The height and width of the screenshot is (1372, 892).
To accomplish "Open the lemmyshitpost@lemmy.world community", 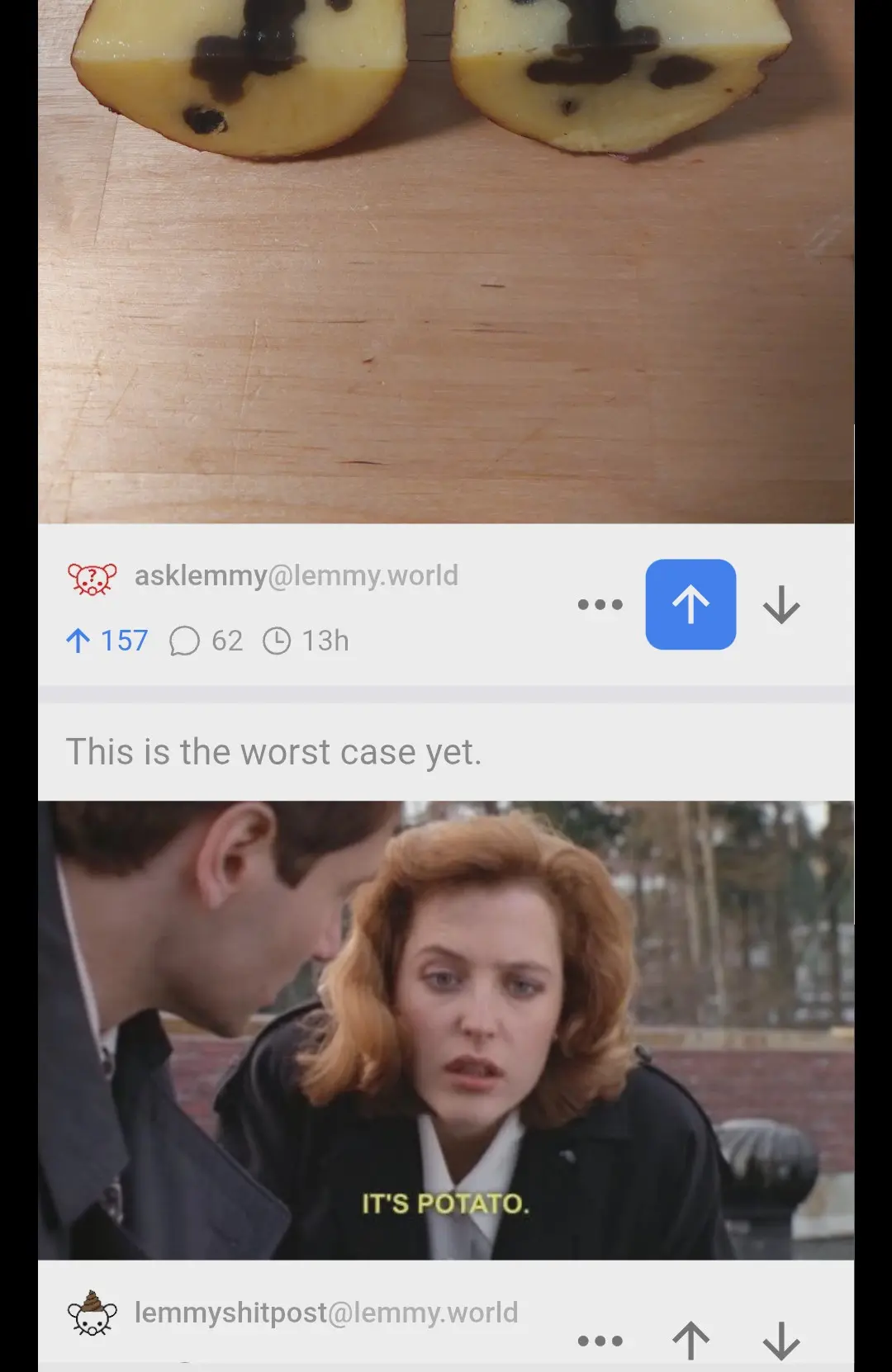I will click(326, 1313).
